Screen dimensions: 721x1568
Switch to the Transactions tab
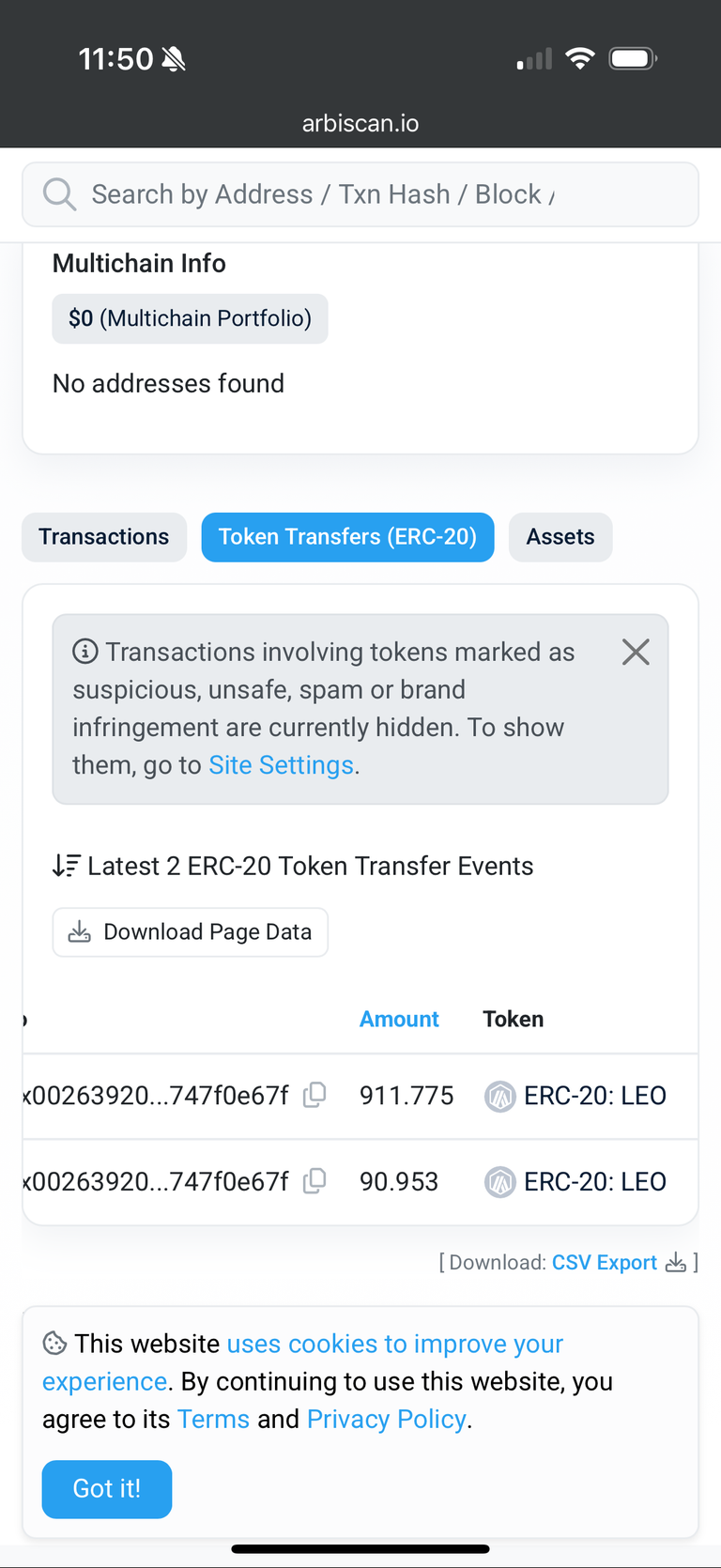tap(104, 537)
